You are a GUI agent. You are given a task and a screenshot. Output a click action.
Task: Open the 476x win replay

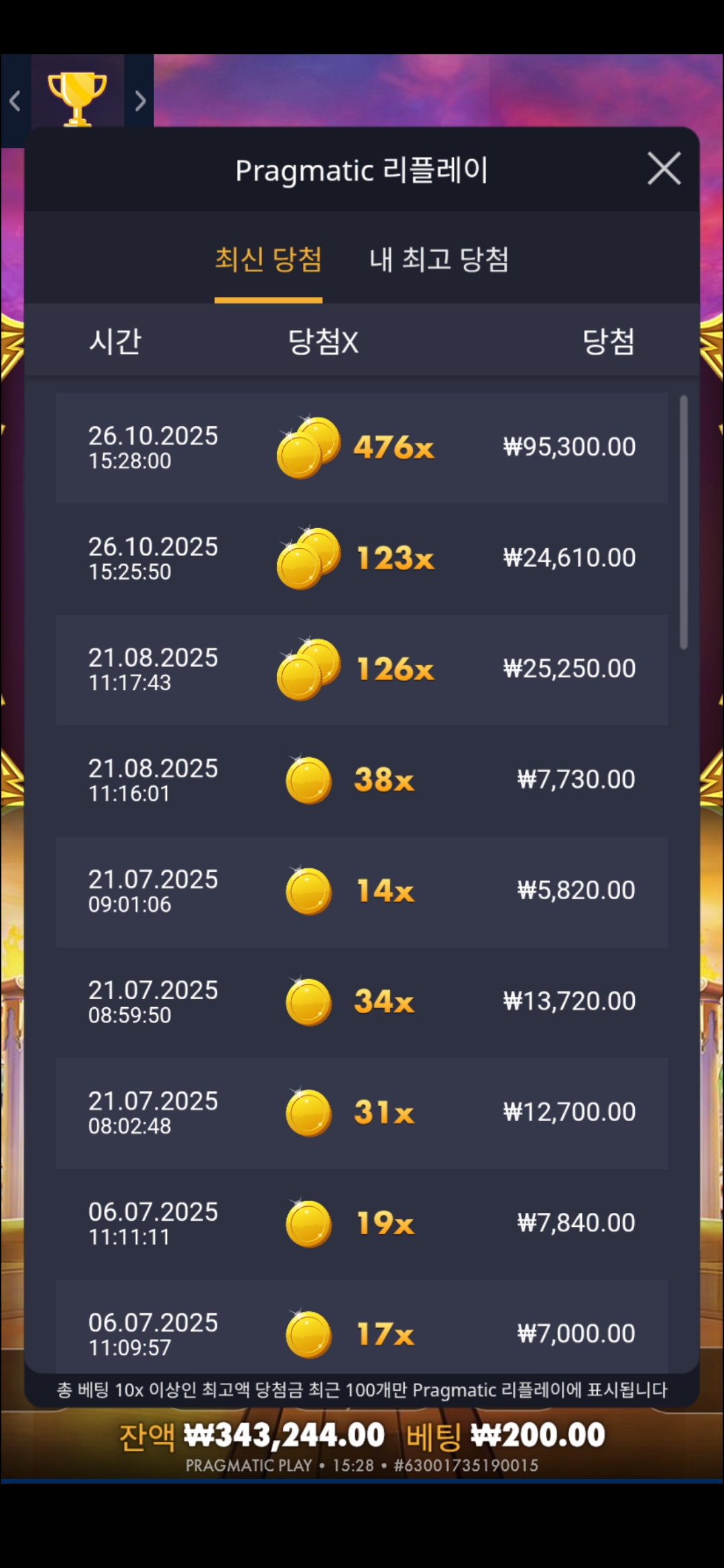362,448
